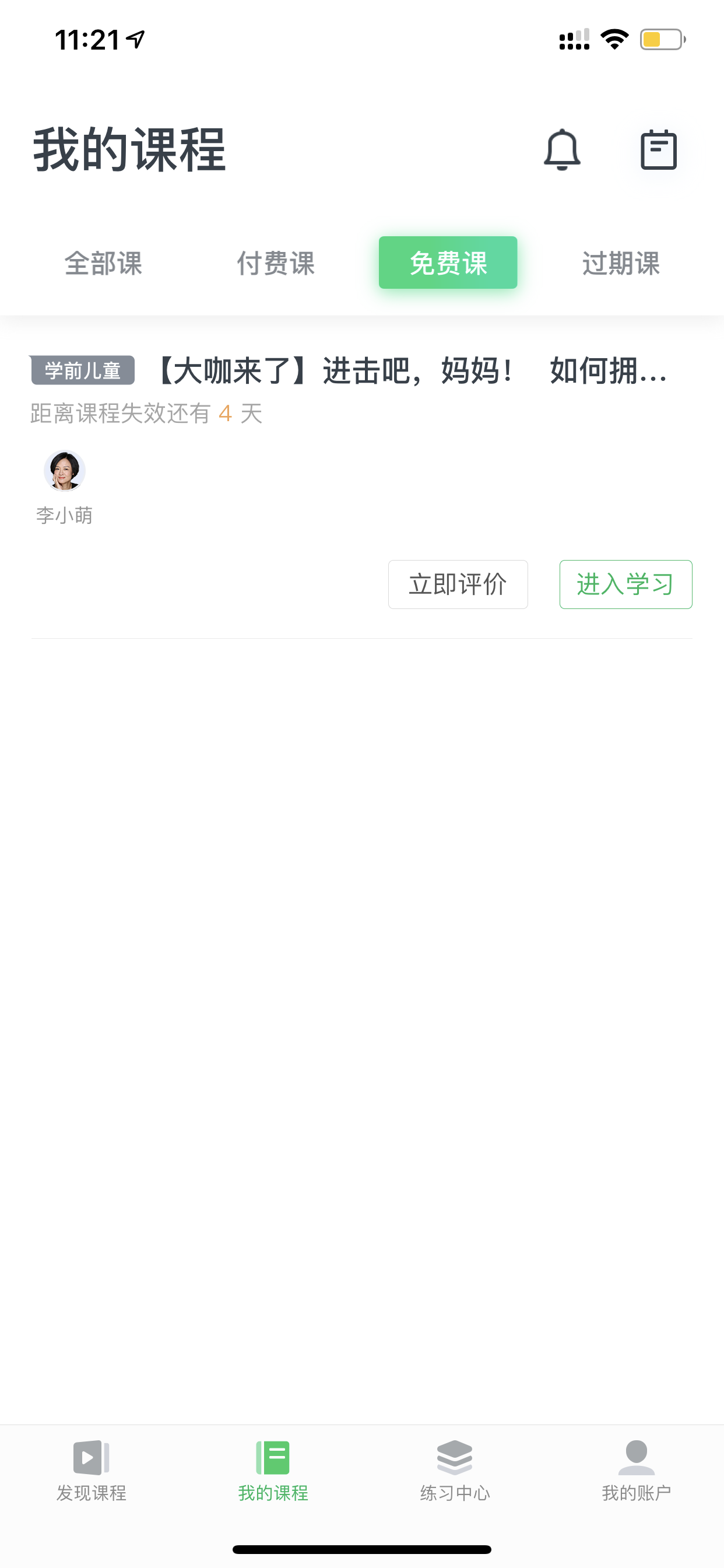This screenshot has height=1568, width=724.
Task: Tap 立即评价 to rate the course
Action: click(x=458, y=584)
